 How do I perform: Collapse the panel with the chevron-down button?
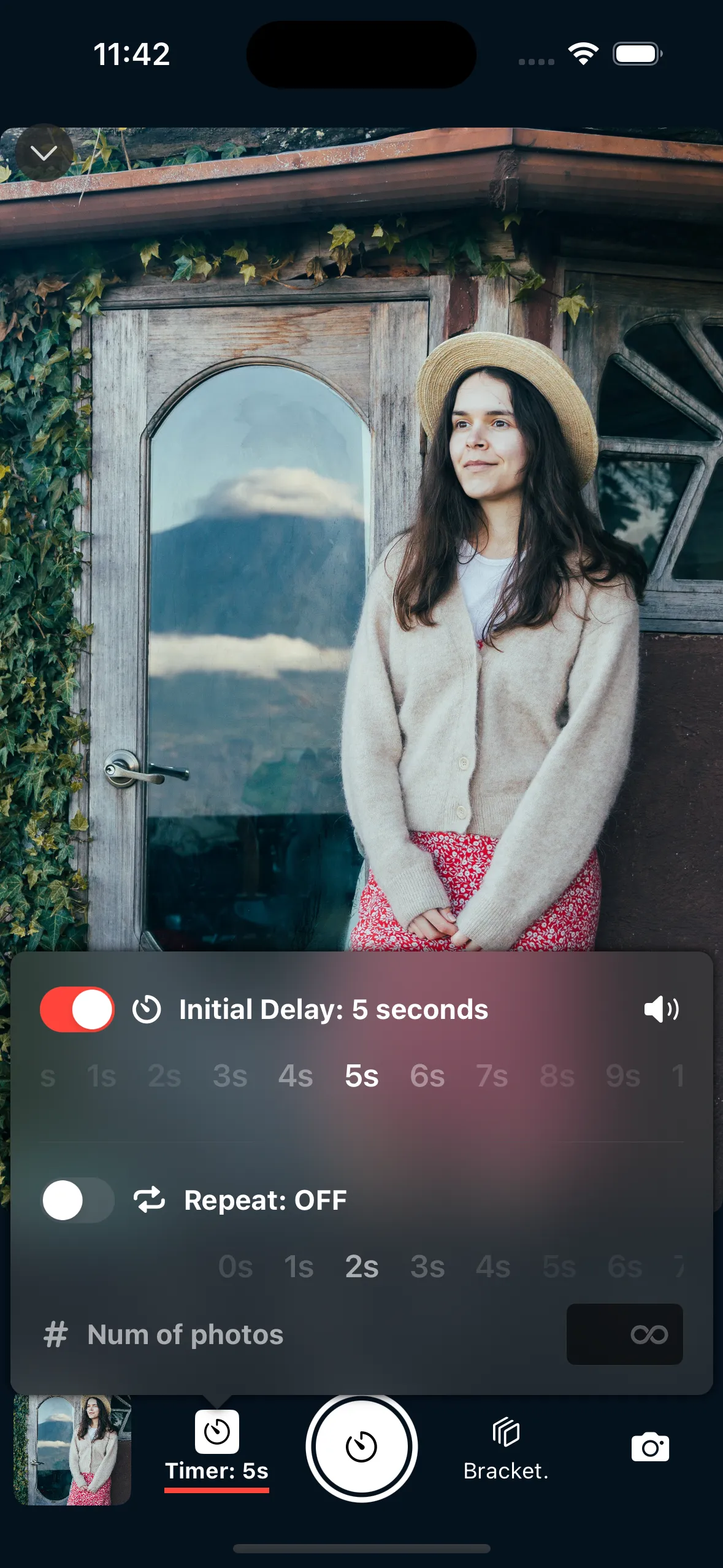pos(44,153)
